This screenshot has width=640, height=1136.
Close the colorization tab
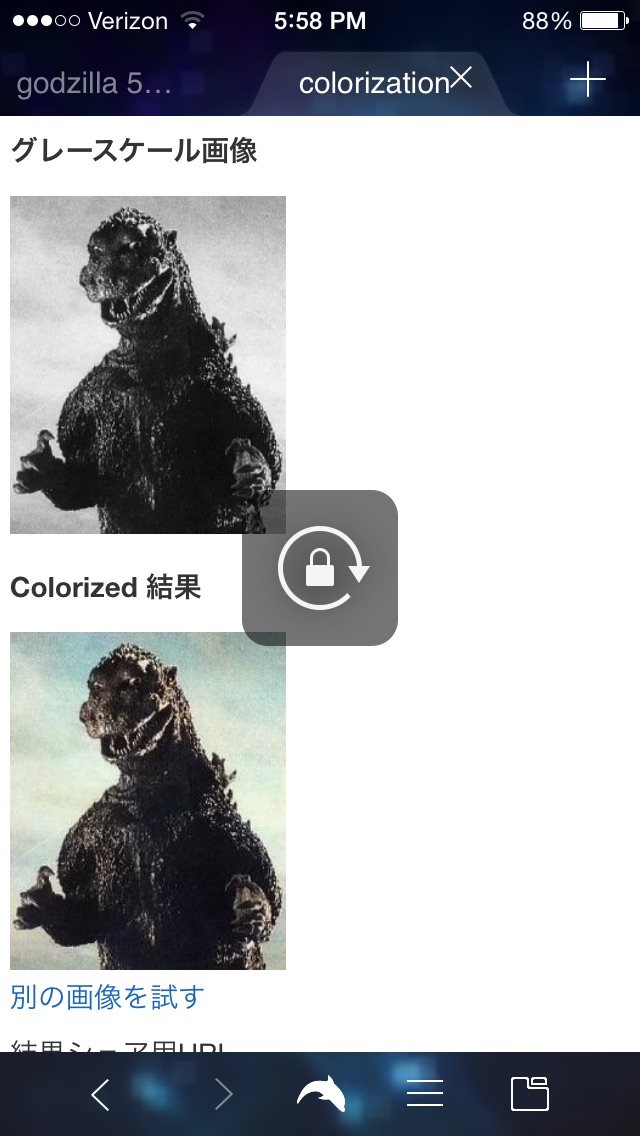coord(460,78)
